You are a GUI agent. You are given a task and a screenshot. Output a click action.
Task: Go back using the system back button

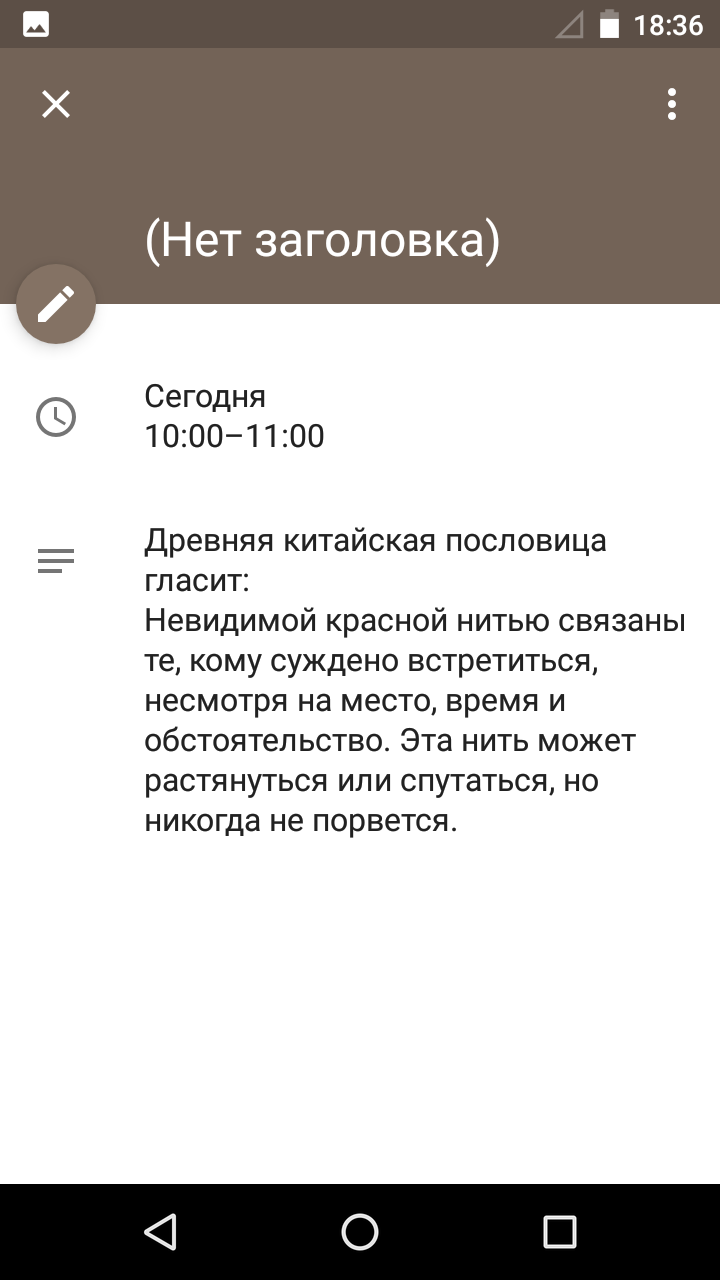pos(160,1232)
